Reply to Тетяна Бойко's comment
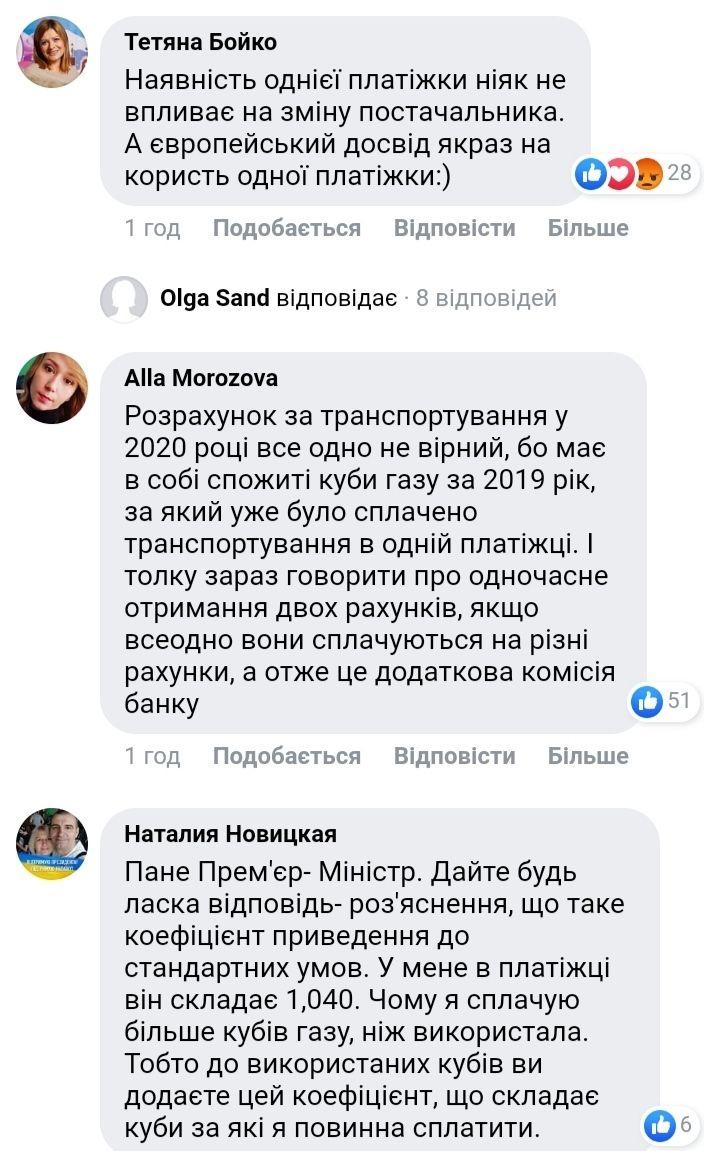Screen dimensions: 720x1151 [x=454, y=228]
